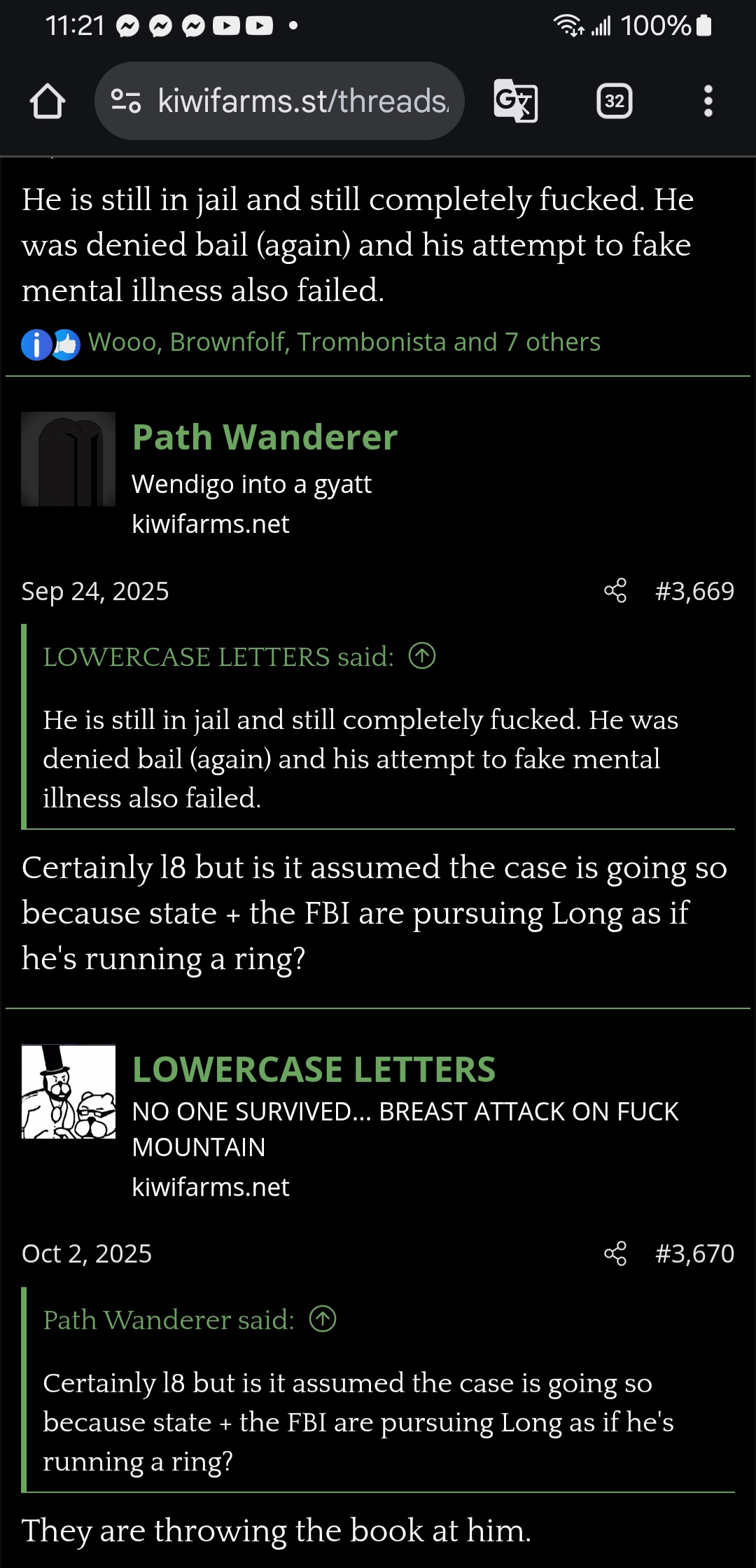Share post #3,670
Viewport: 756px width, 1568px height.
pyautogui.click(x=615, y=1254)
